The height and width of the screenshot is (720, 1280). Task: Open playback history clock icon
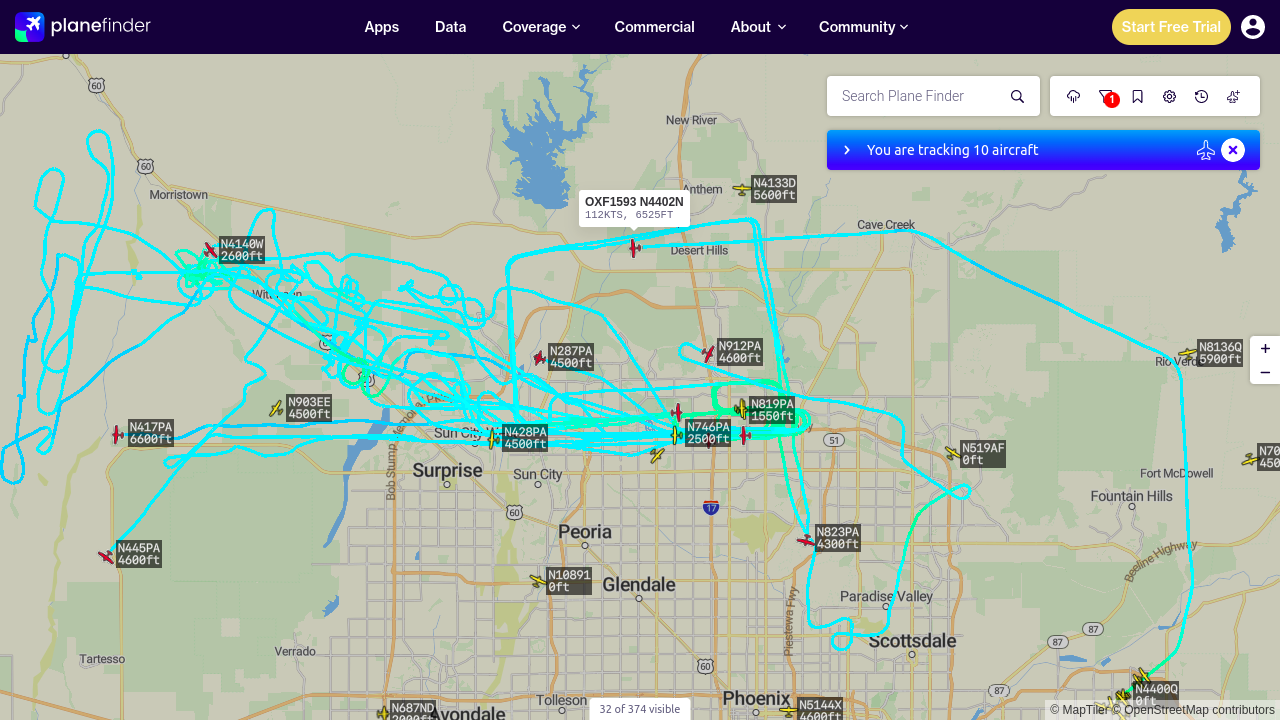(1202, 96)
